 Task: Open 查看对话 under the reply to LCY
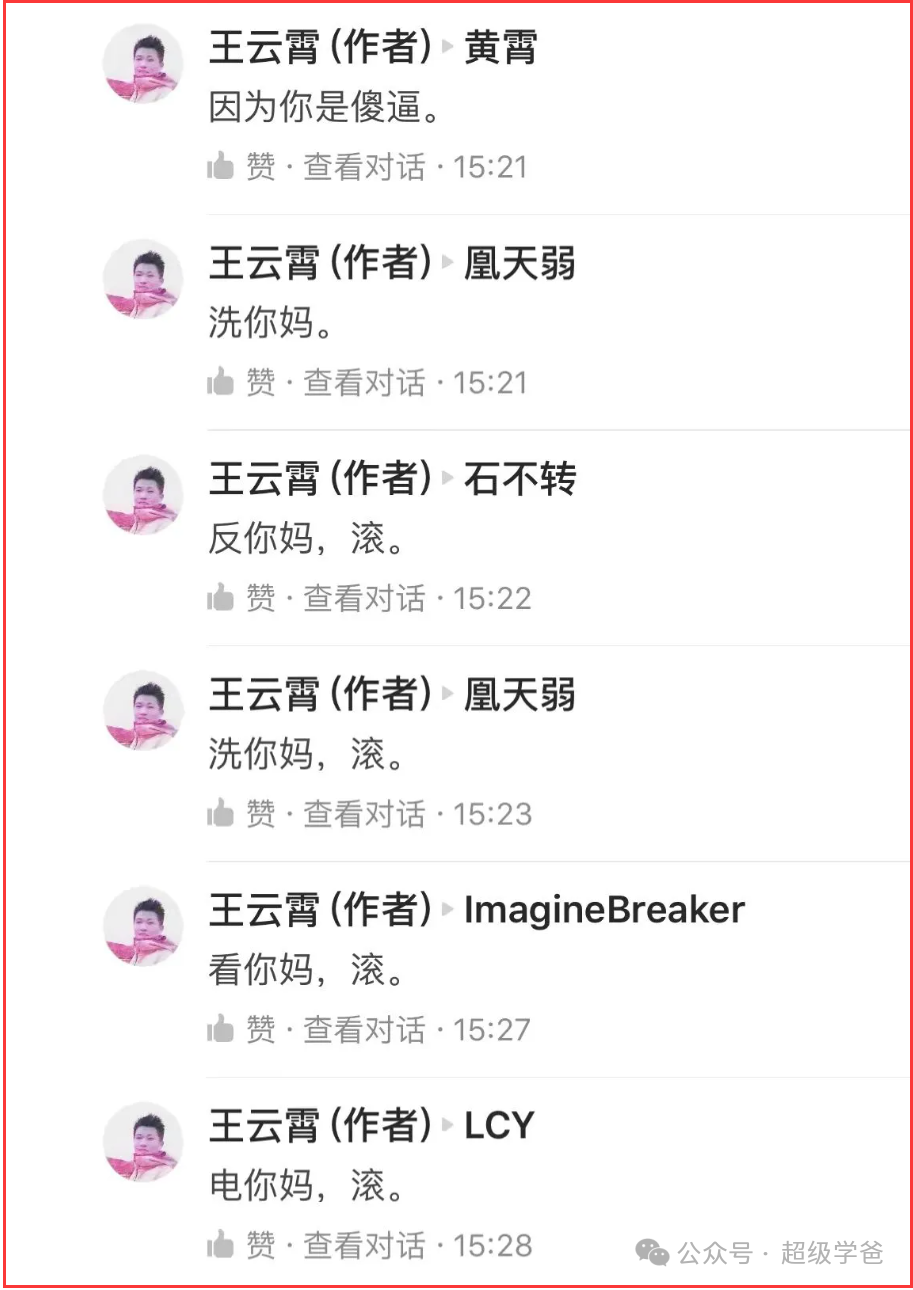364,1245
